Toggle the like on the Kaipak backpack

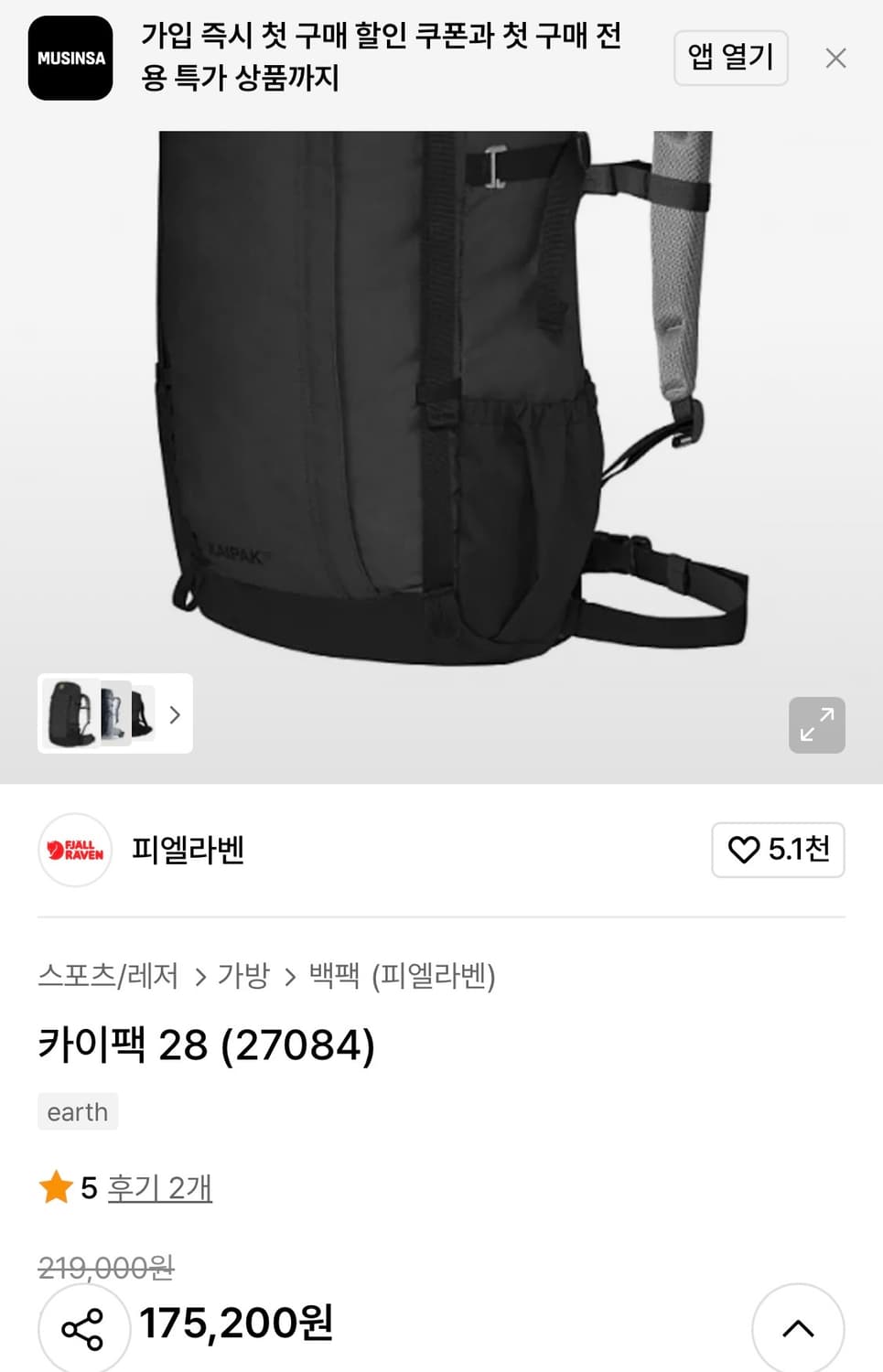pyautogui.click(x=778, y=850)
